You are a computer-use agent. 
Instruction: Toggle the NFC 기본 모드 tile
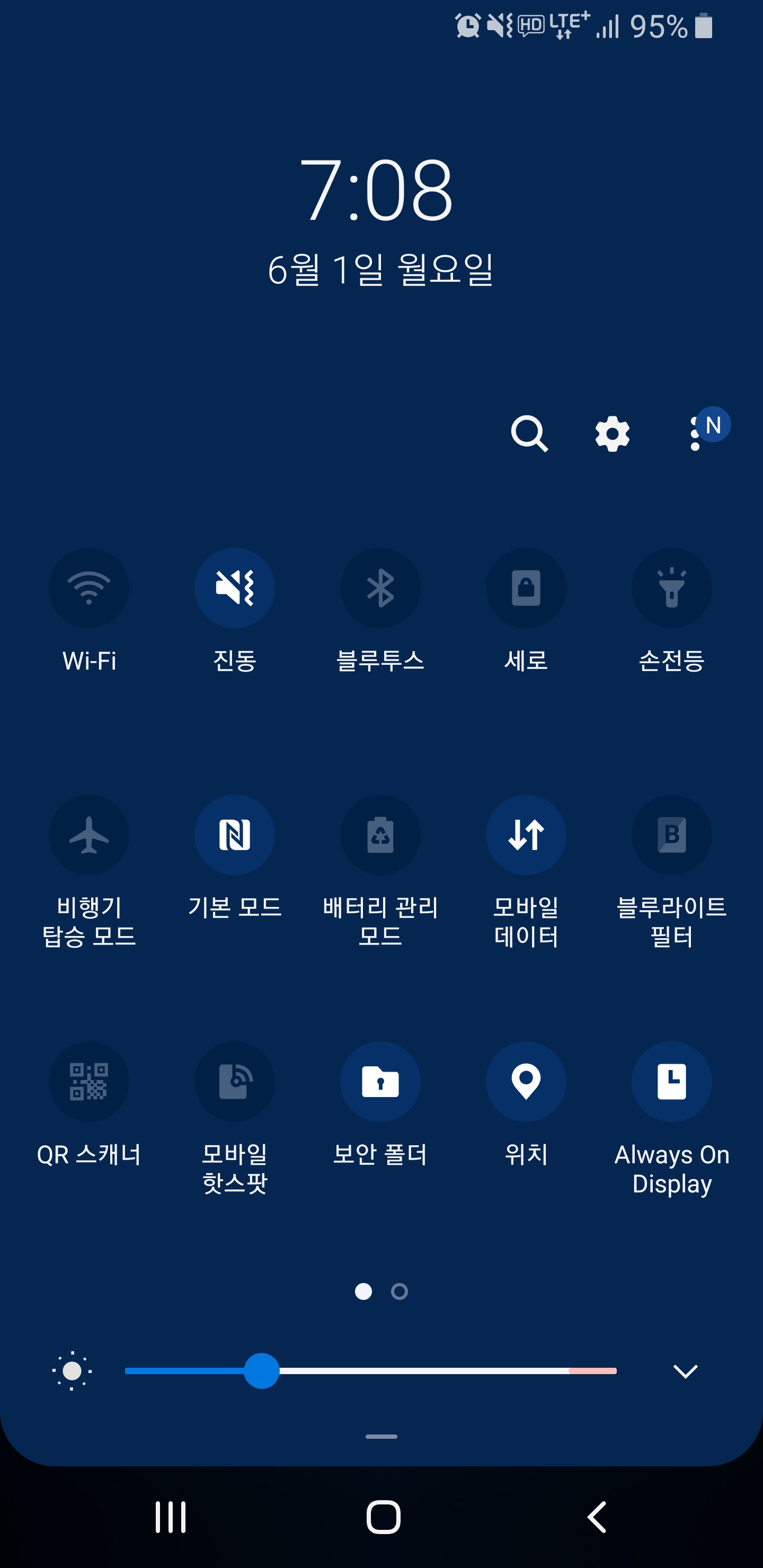[x=234, y=835]
